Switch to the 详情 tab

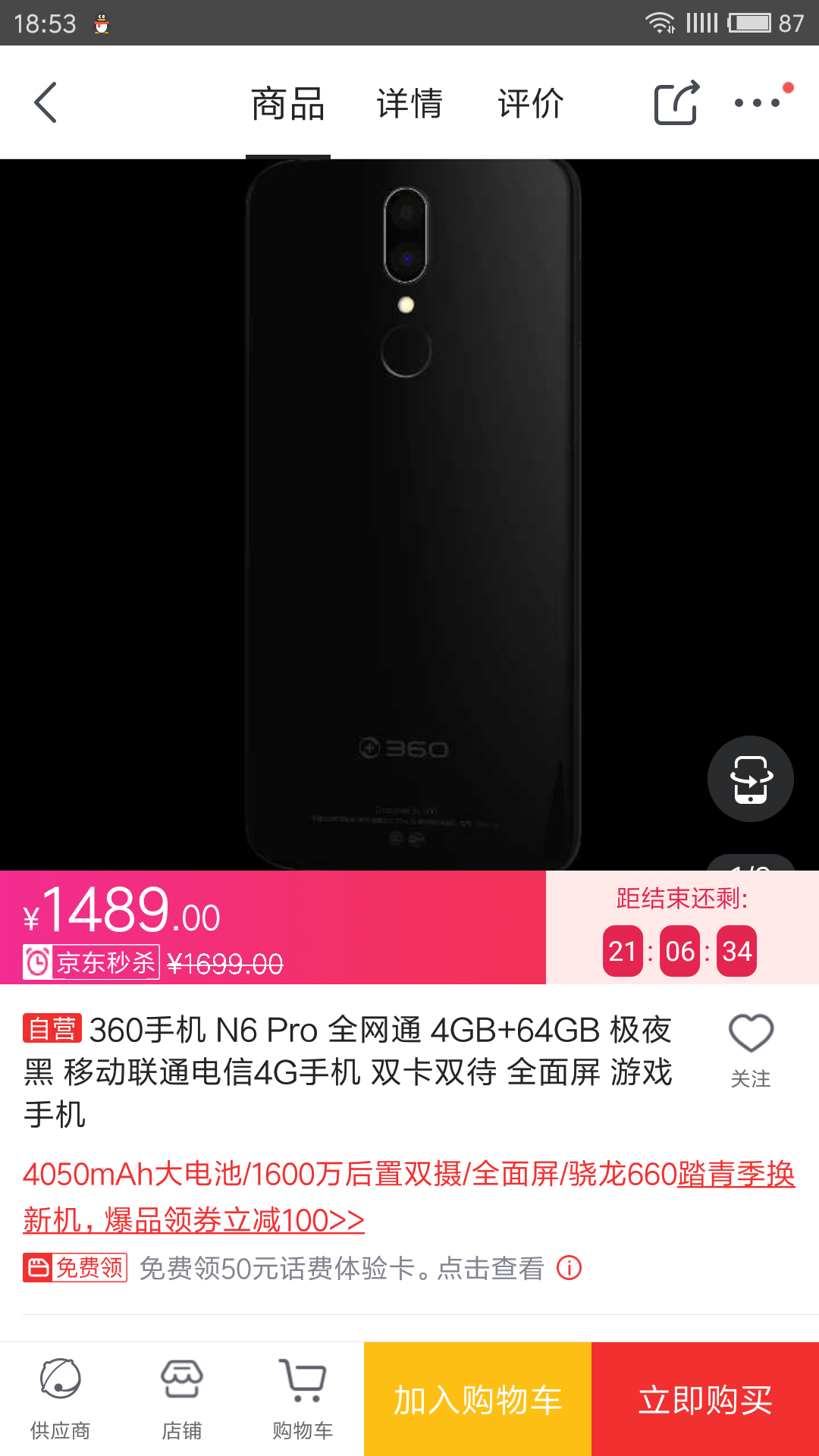click(409, 104)
